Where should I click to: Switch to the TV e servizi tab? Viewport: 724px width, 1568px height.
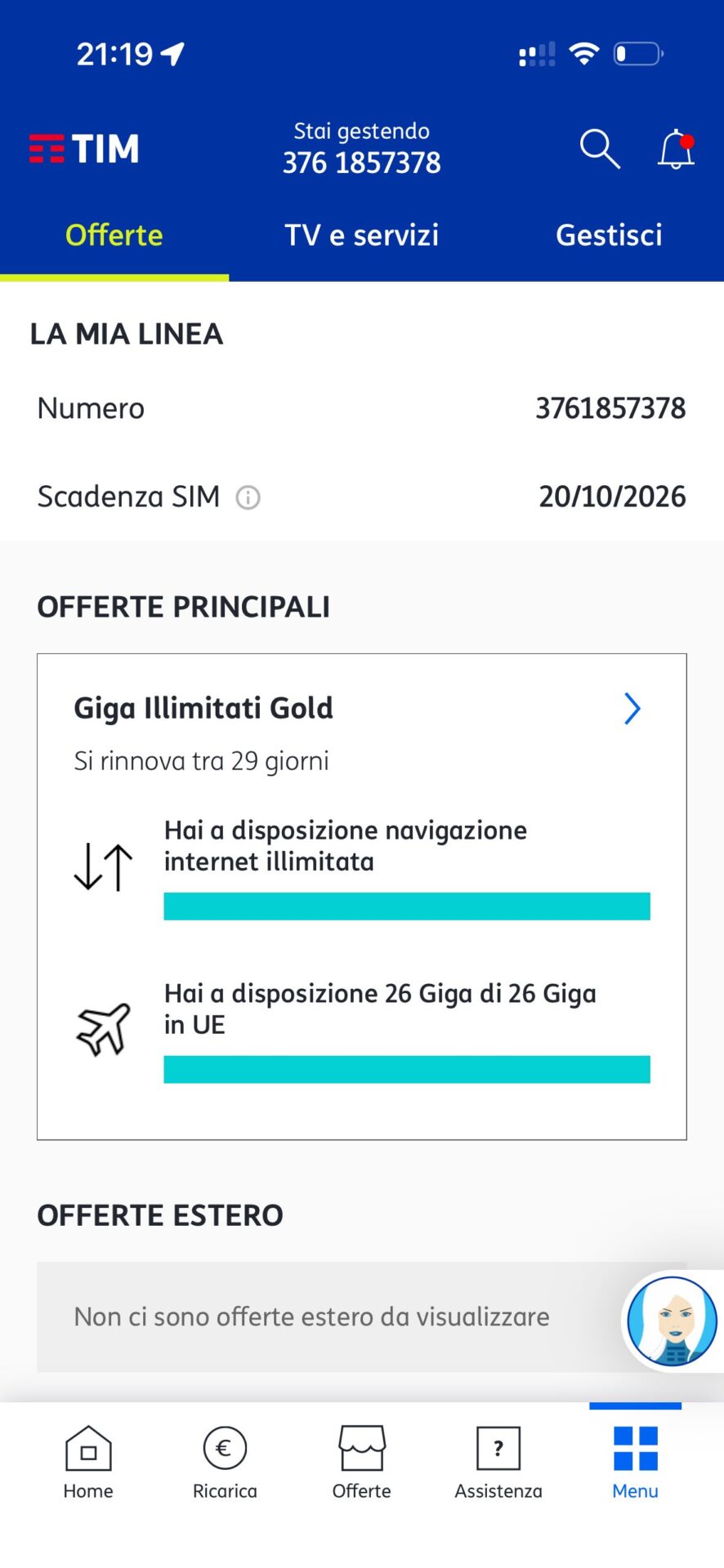[x=361, y=235]
